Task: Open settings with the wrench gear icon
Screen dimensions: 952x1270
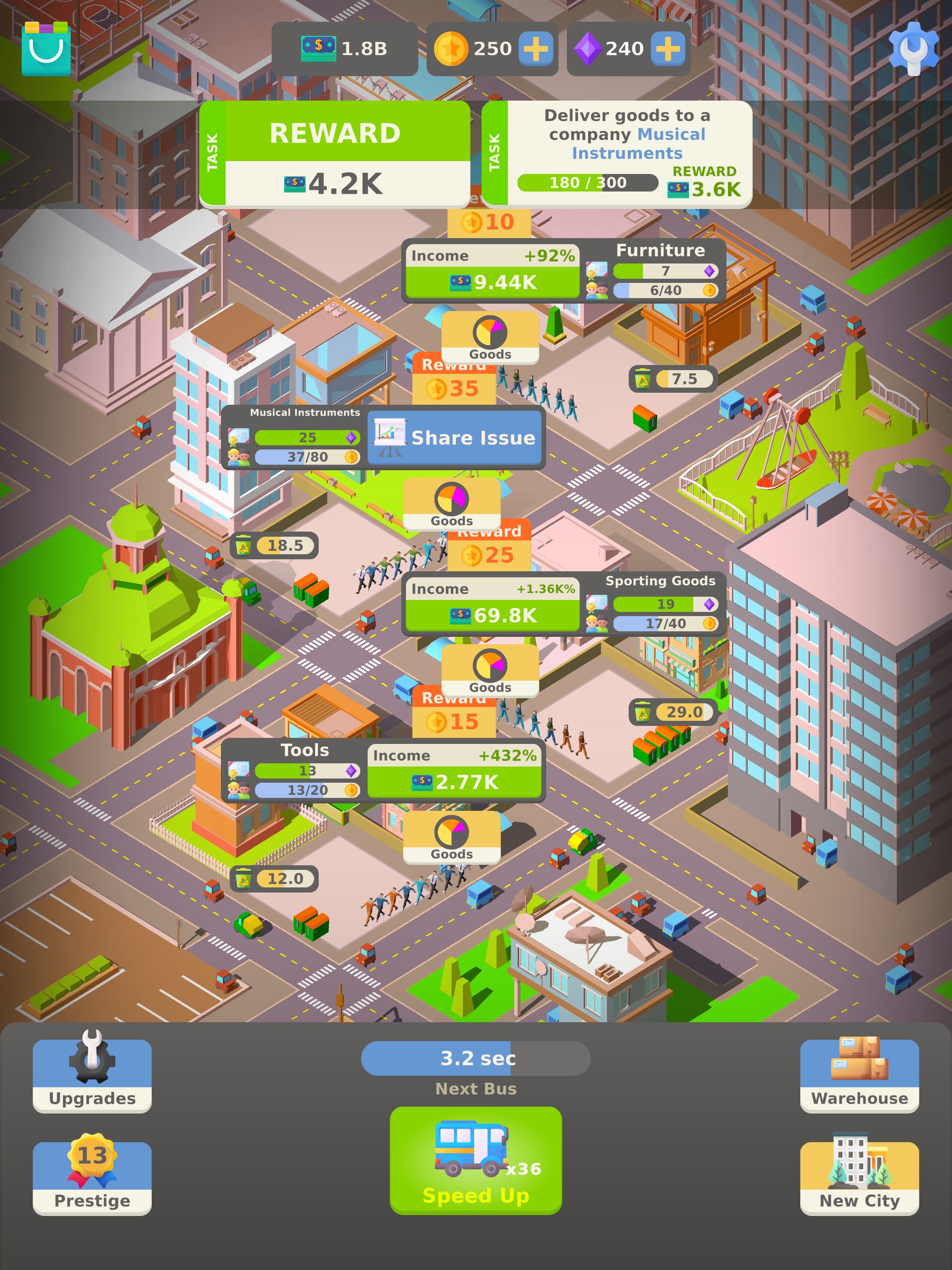Action: pos(914,48)
